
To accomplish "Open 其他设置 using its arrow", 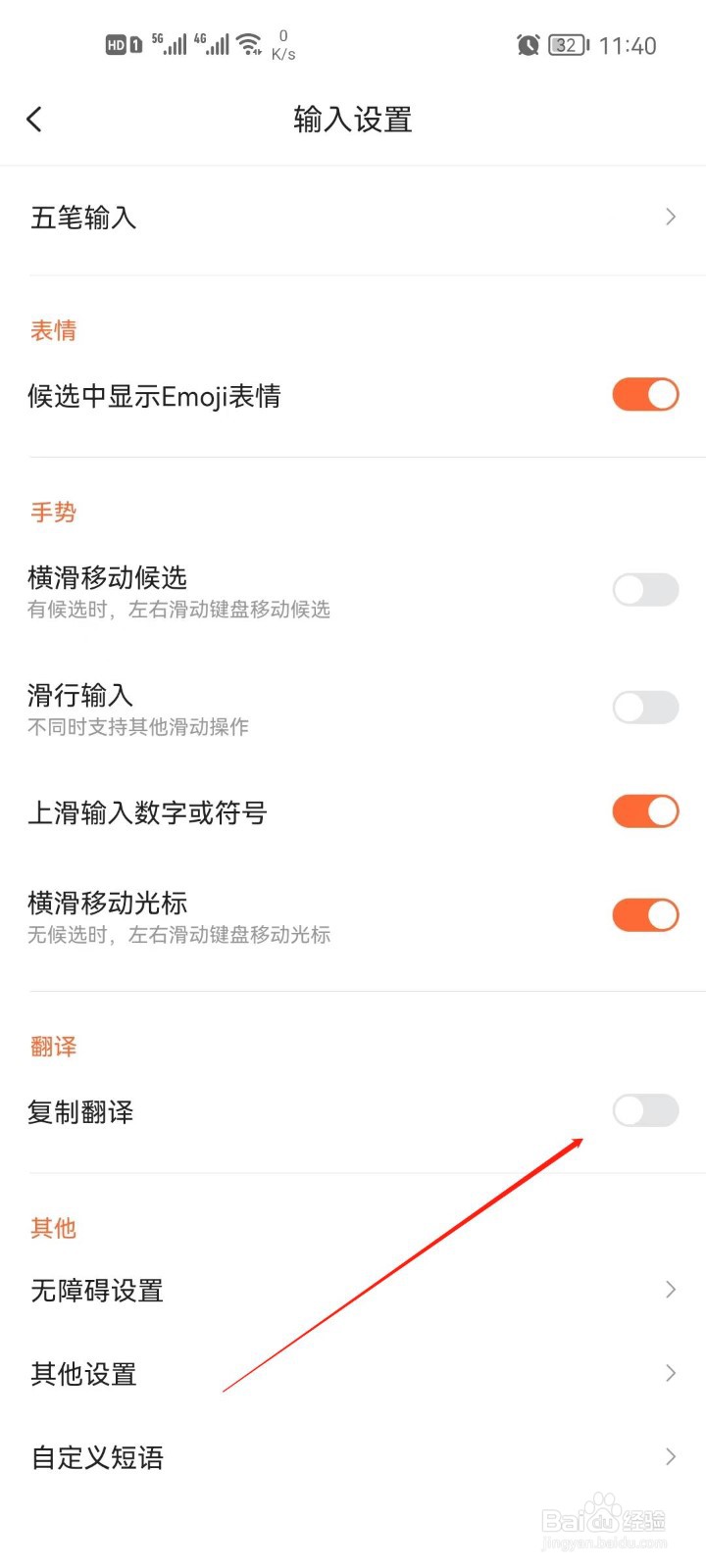I will click(671, 1373).
